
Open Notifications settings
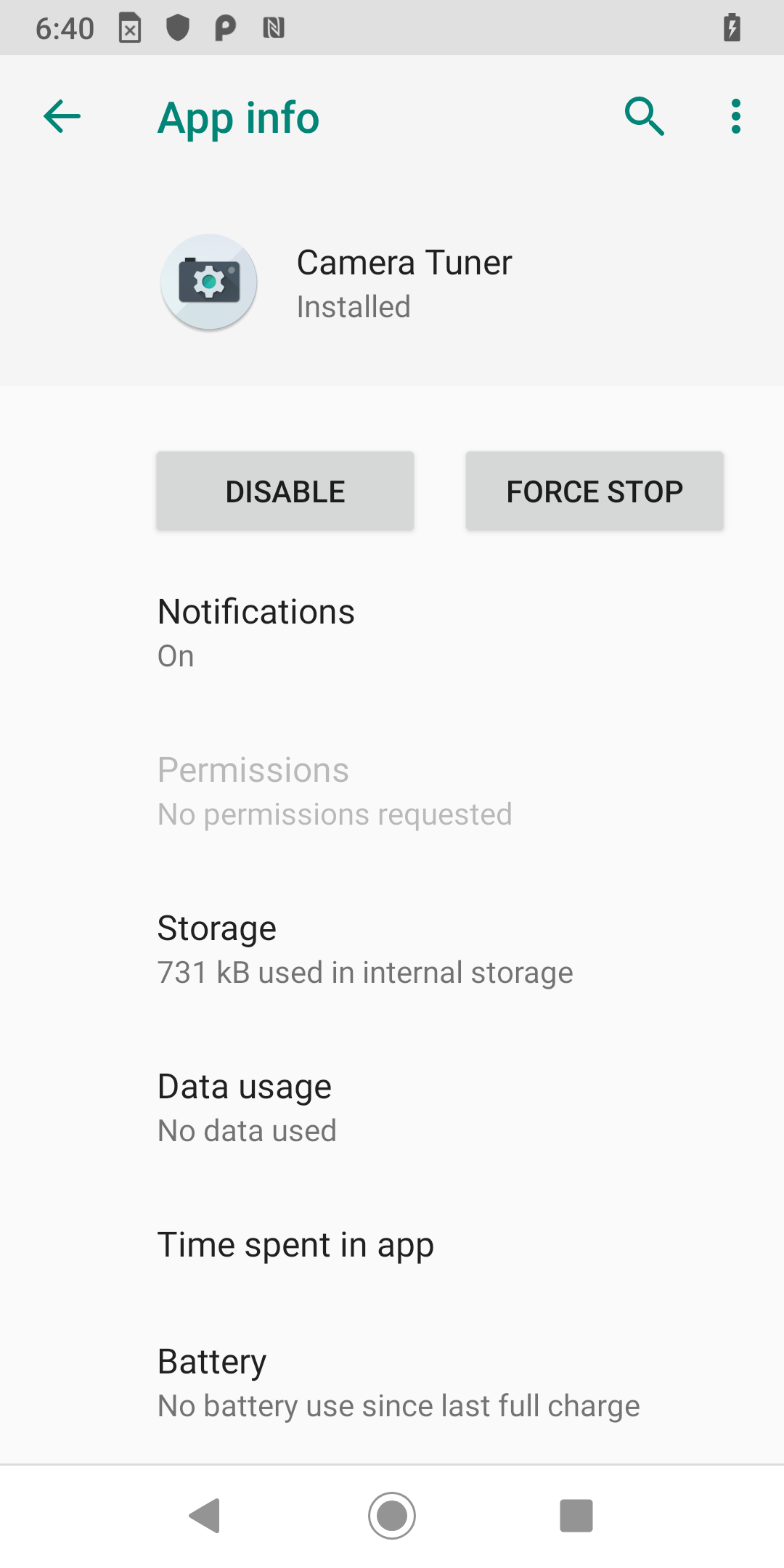[x=392, y=632]
